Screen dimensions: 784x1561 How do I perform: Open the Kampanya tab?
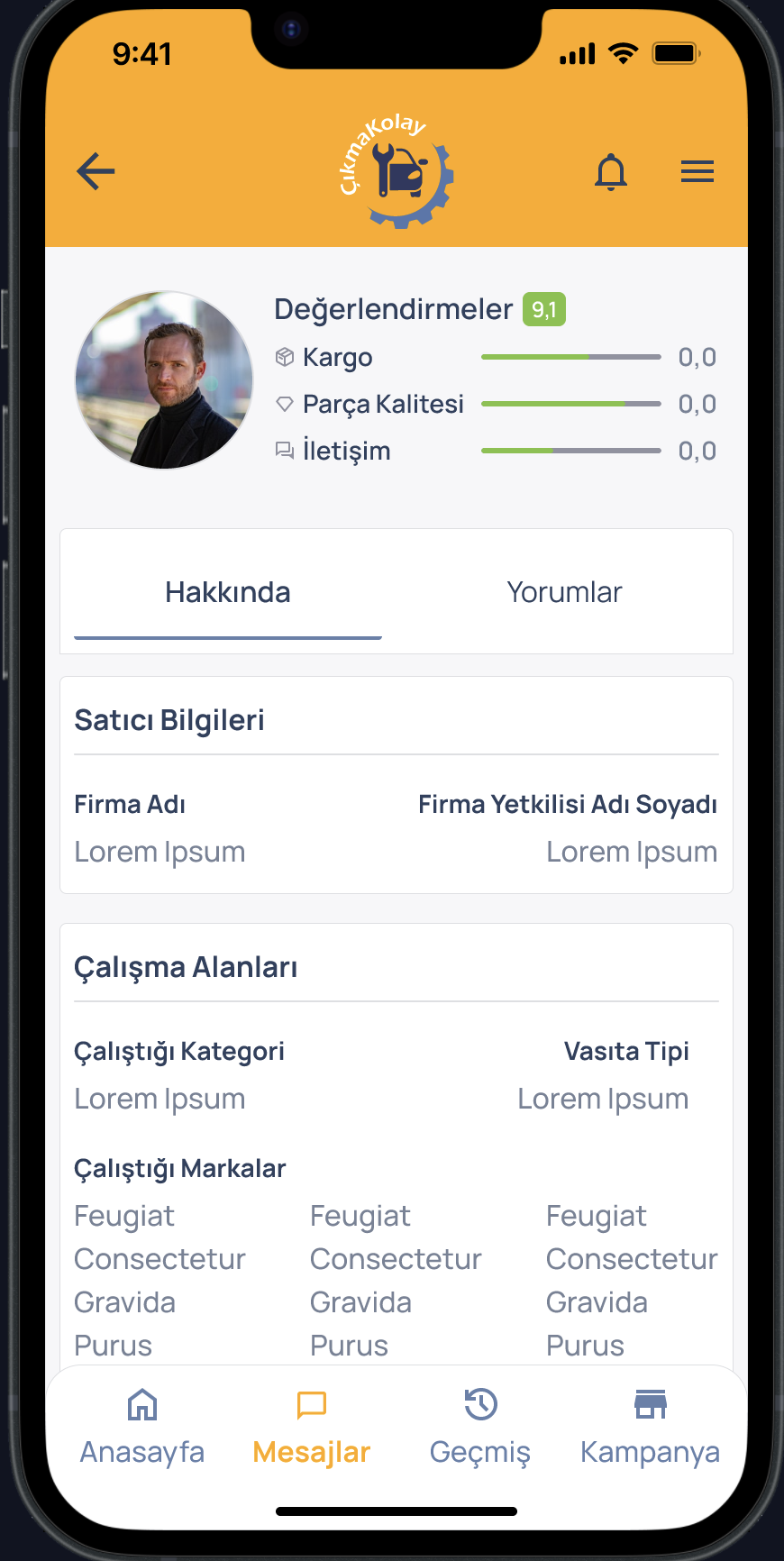click(x=650, y=1426)
